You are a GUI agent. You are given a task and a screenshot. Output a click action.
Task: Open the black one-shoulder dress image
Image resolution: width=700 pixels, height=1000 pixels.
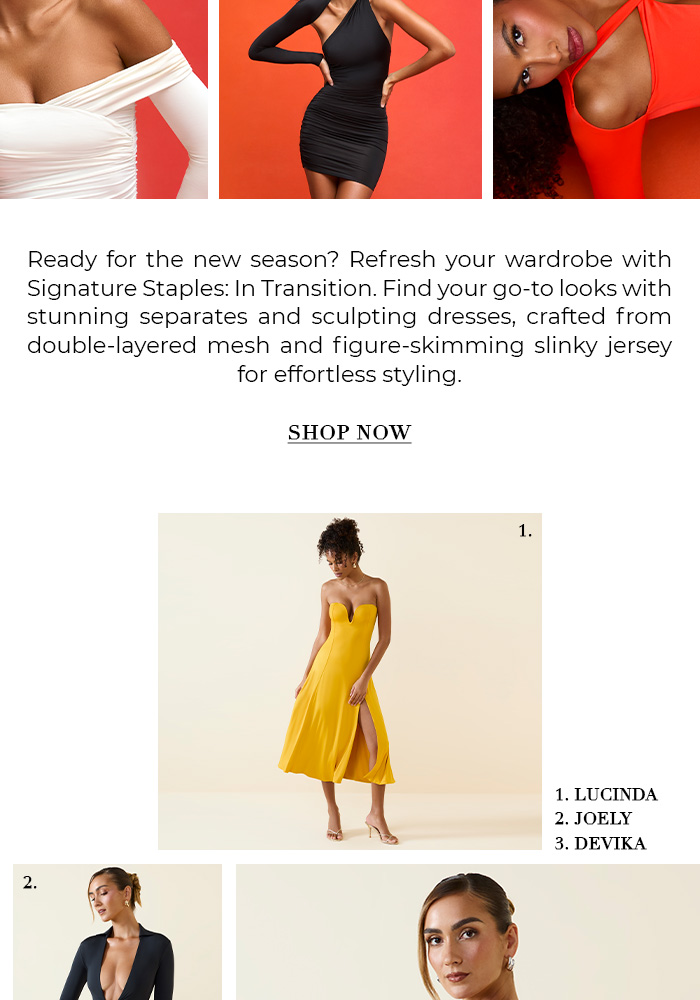350,99
